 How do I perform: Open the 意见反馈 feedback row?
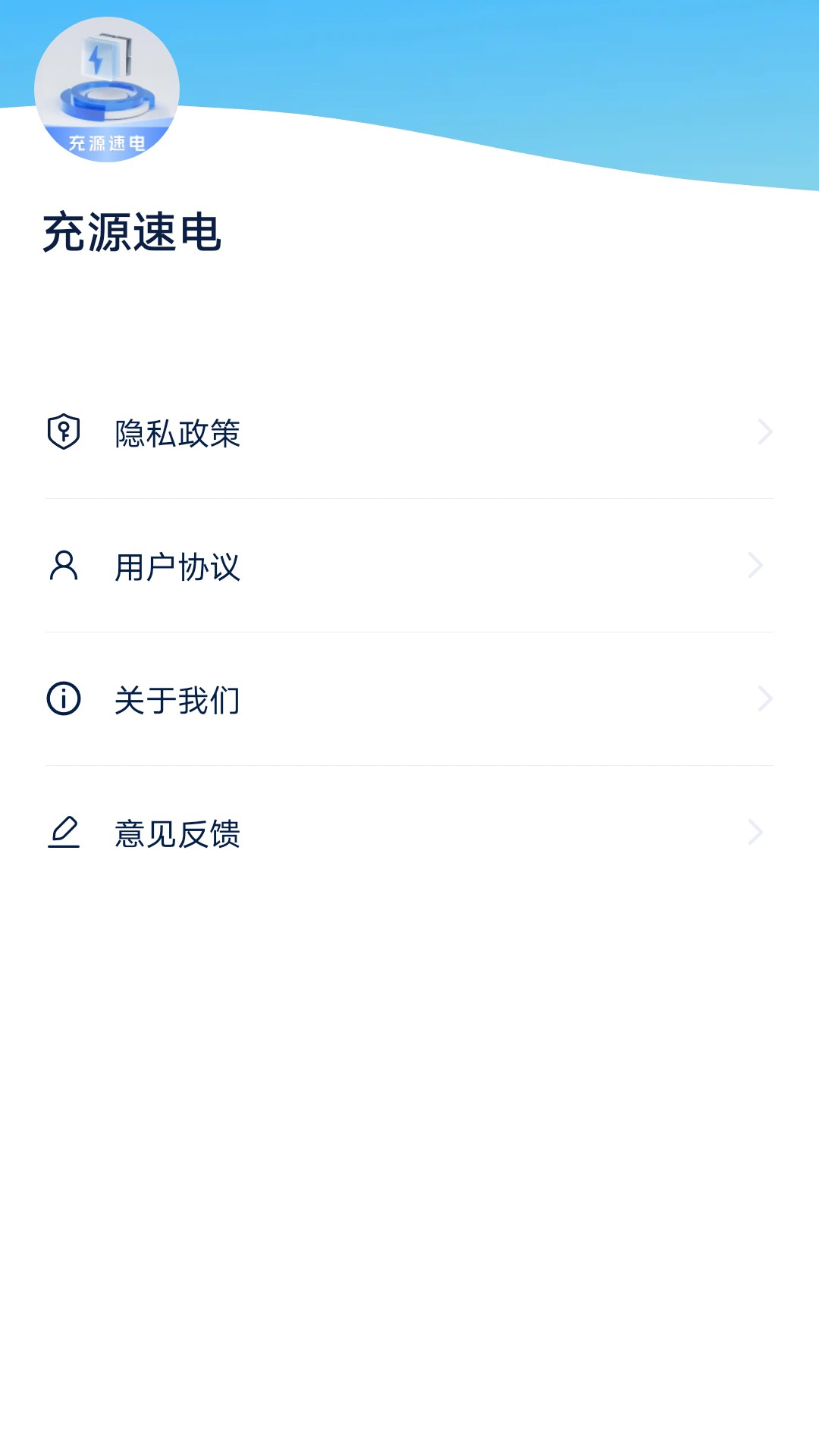coord(409,833)
